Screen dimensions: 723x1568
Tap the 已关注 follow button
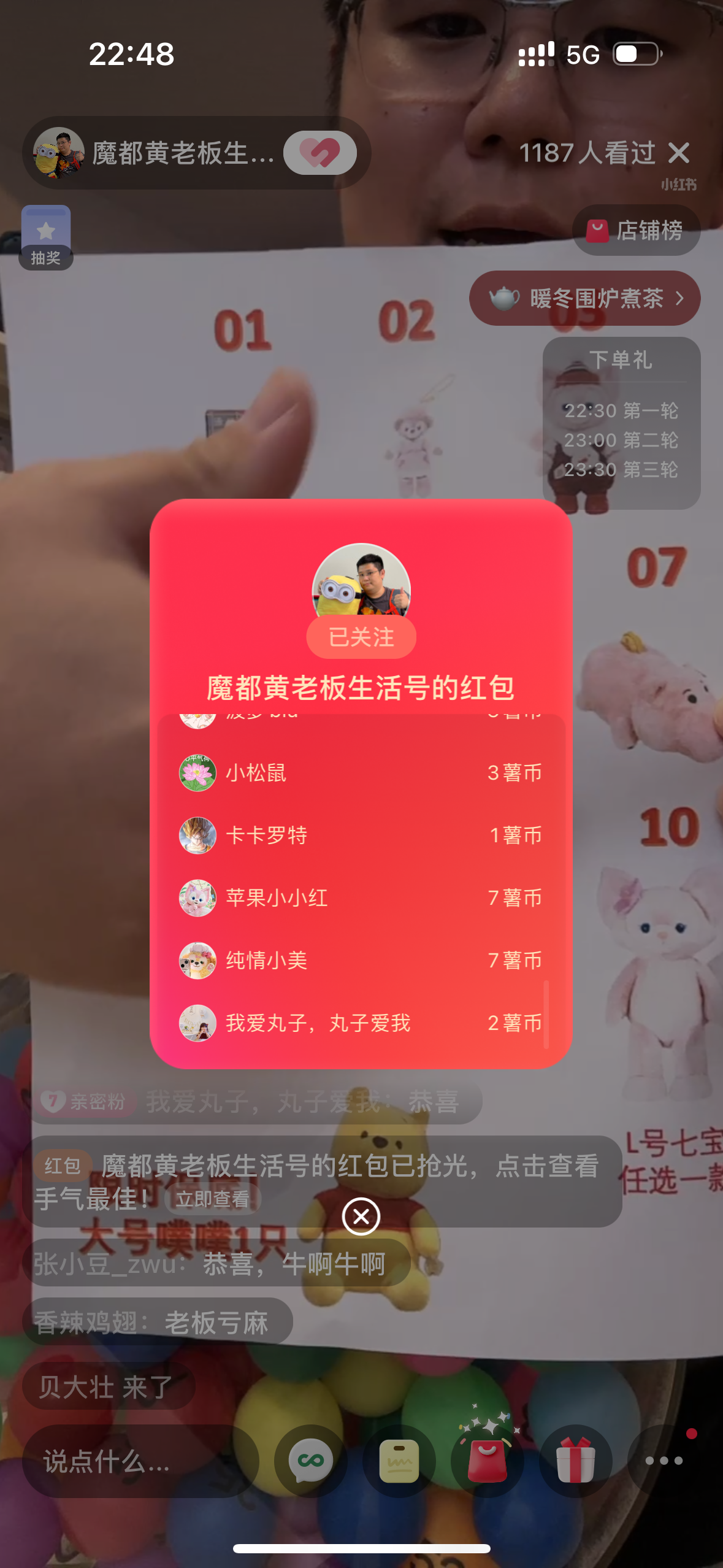click(361, 637)
